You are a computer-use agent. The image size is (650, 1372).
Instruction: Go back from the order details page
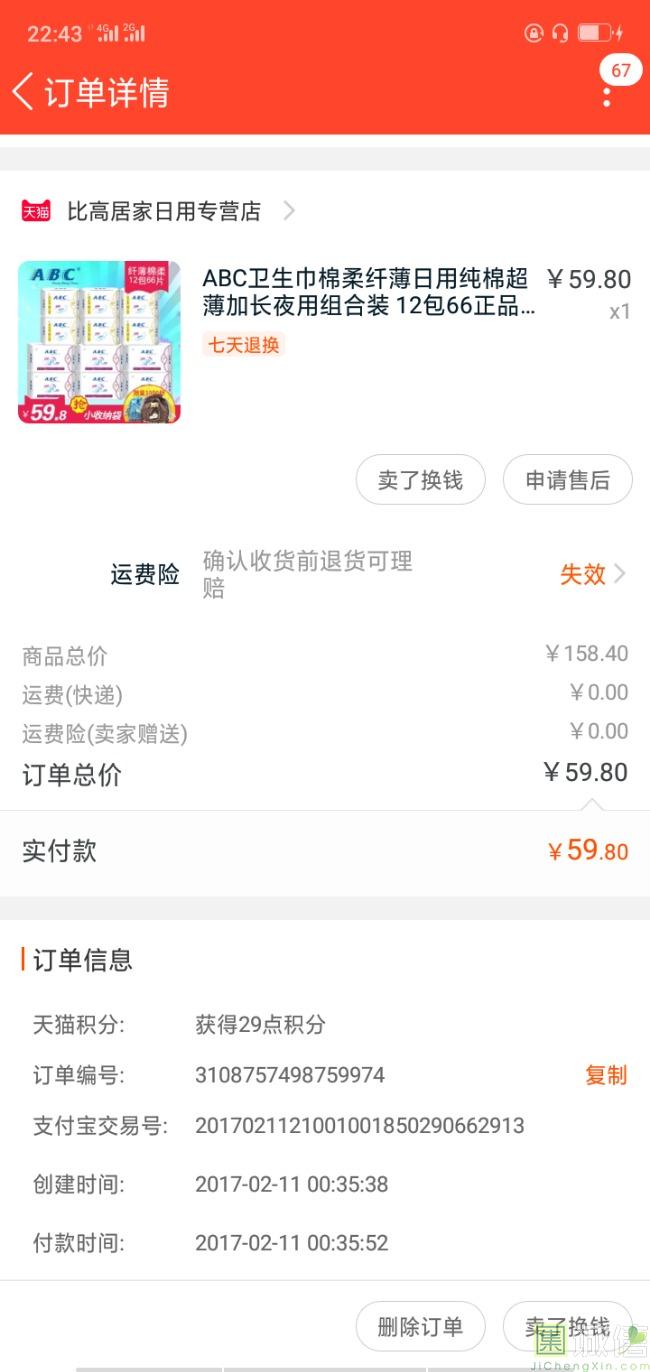click(x=24, y=92)
